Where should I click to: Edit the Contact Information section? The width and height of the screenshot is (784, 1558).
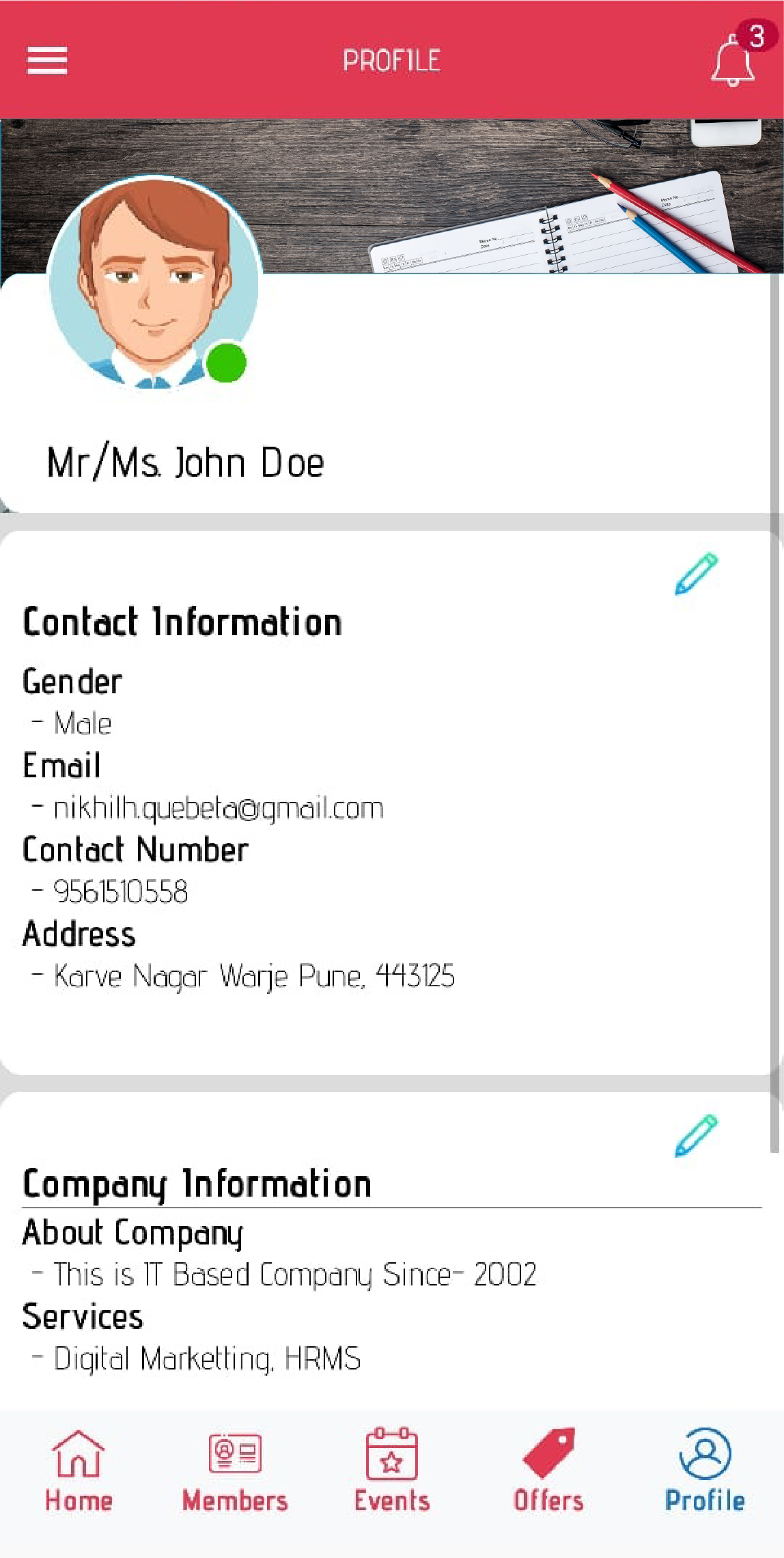click(x=696, y=574)
